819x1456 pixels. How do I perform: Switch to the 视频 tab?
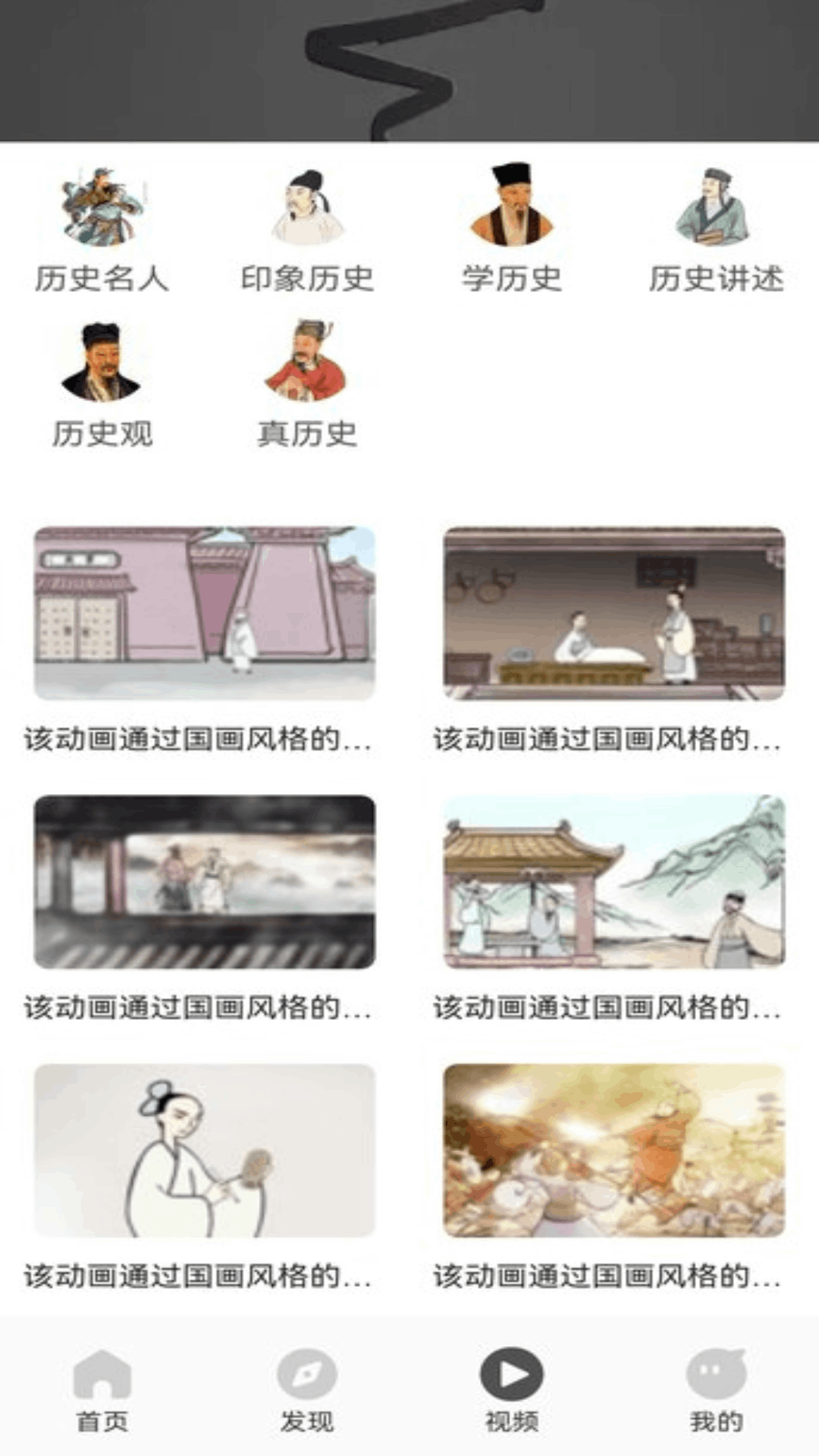[512, 1392]
